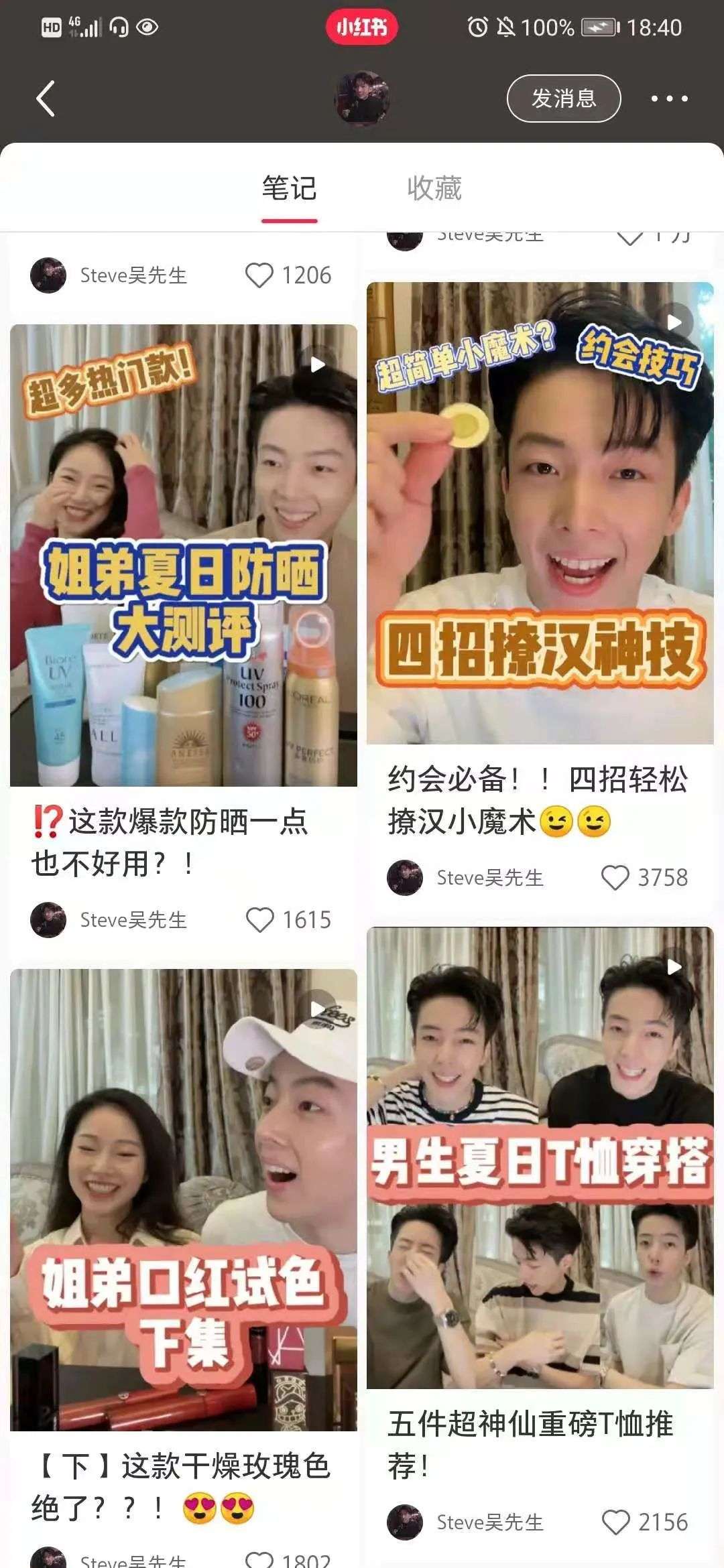This screenshot has width=724, height=1568.
Task: Switch to the 收藏 tab
Action: [x=434, y=188]
